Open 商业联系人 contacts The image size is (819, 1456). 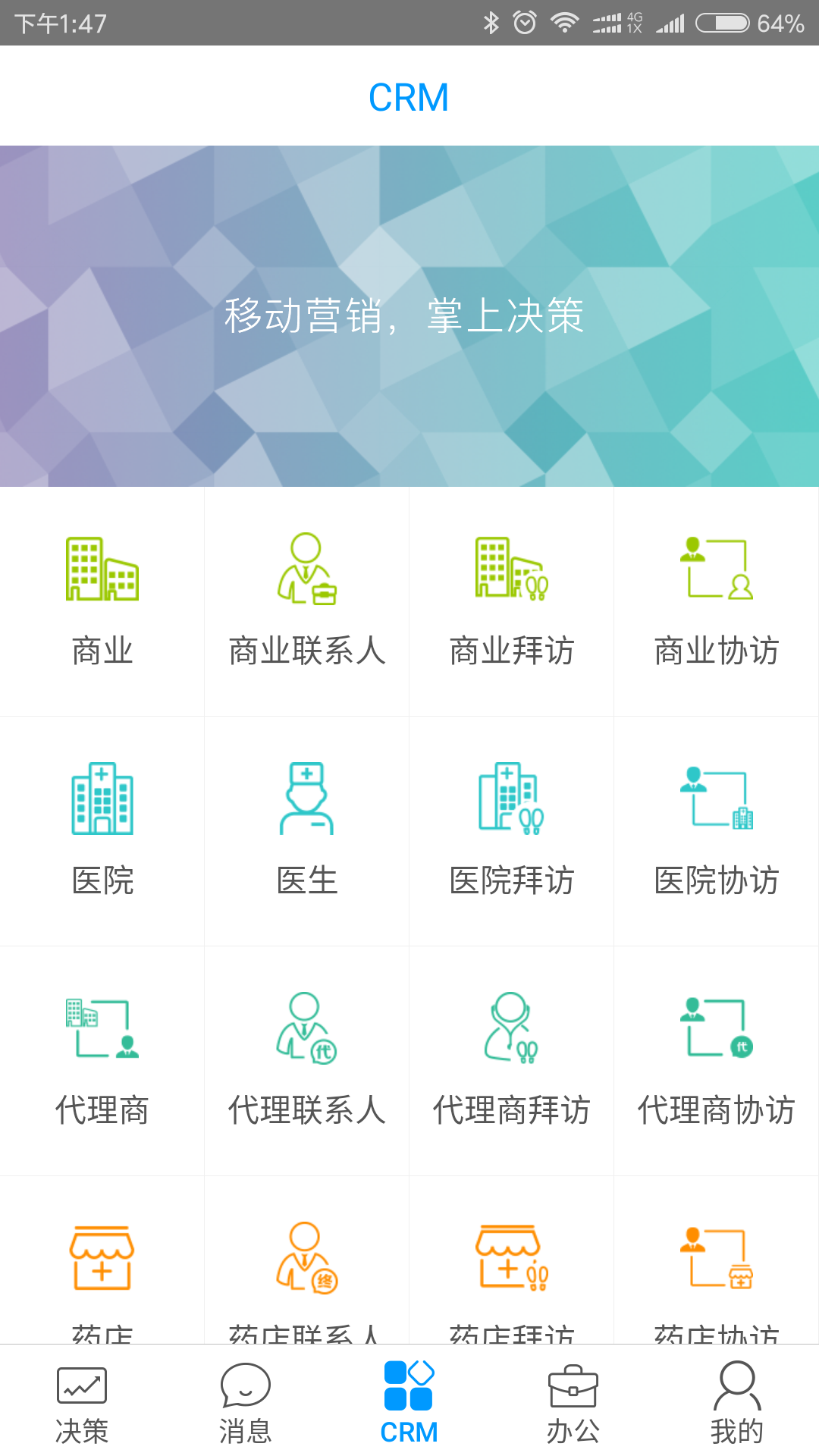pyautogui.click(x=306, y=601)
